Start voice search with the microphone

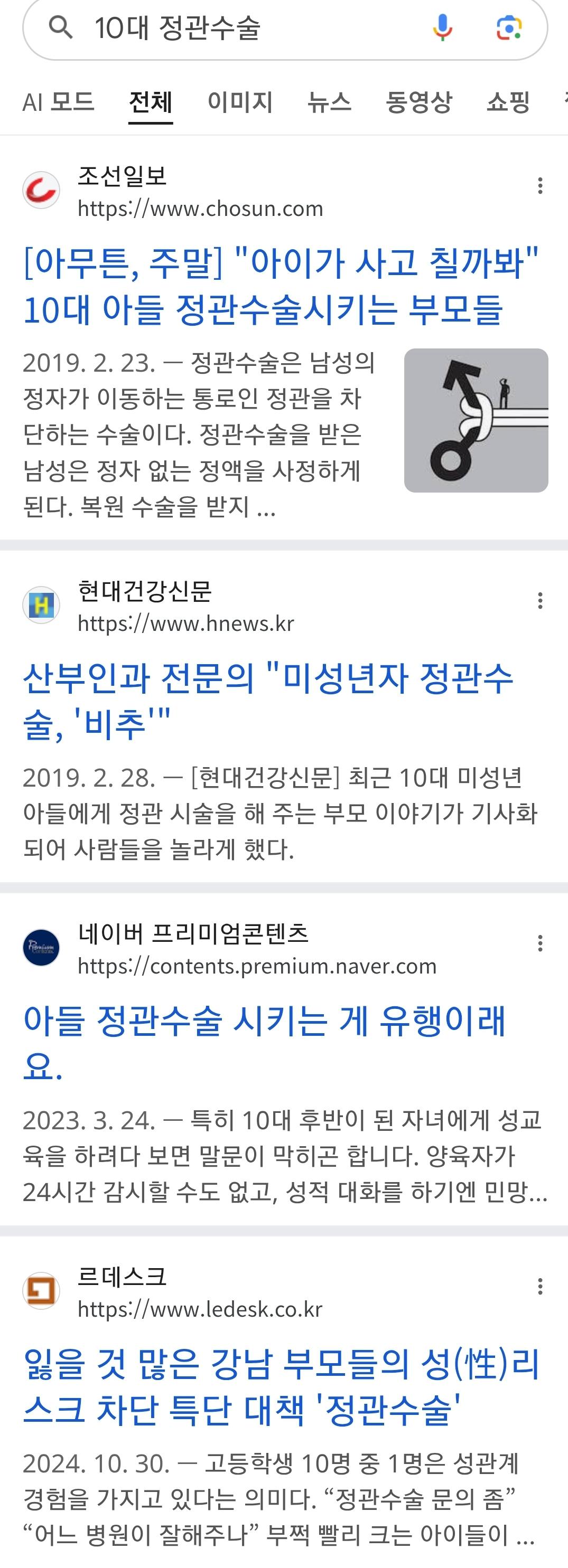pos(442,28)
